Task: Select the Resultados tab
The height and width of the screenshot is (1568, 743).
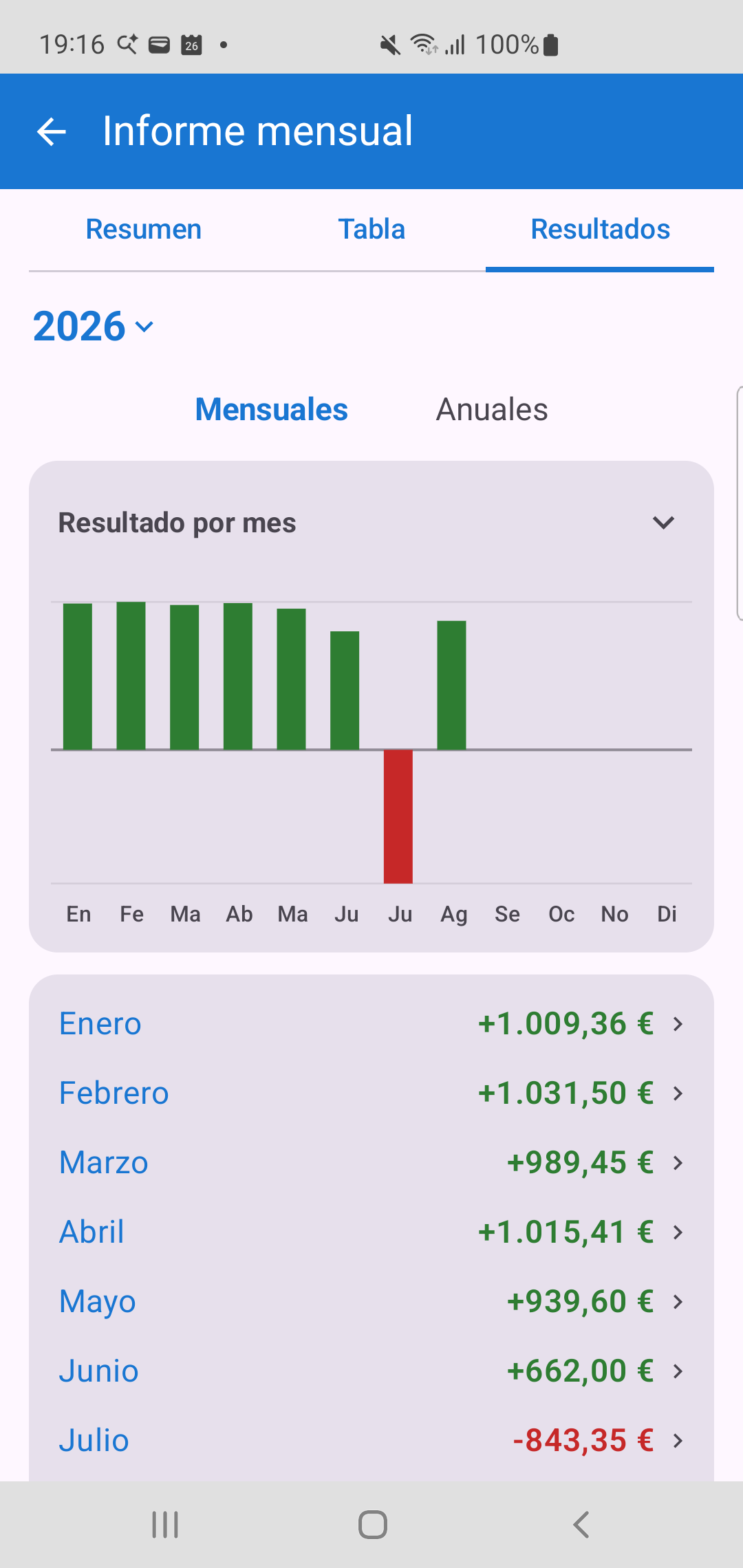Action: point(600,229)
